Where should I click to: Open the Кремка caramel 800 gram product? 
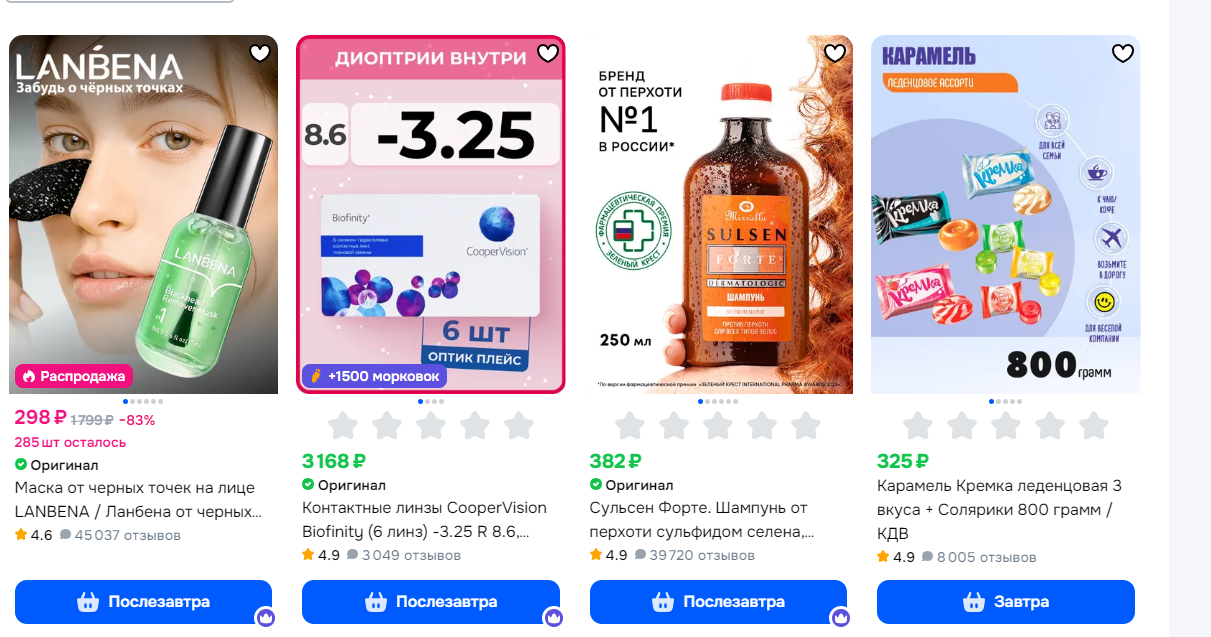(x=1006, y=215)
